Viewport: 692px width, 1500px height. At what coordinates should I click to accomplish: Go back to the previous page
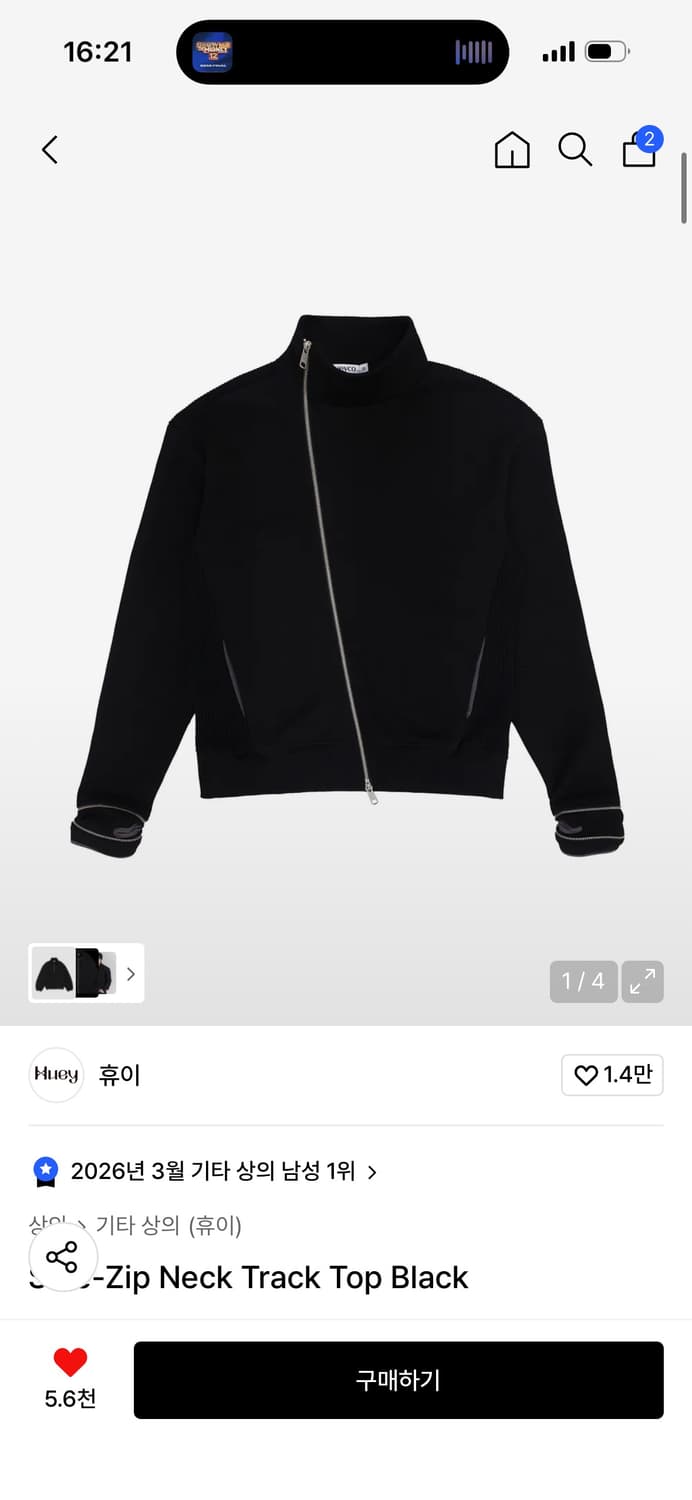[50, 150]
